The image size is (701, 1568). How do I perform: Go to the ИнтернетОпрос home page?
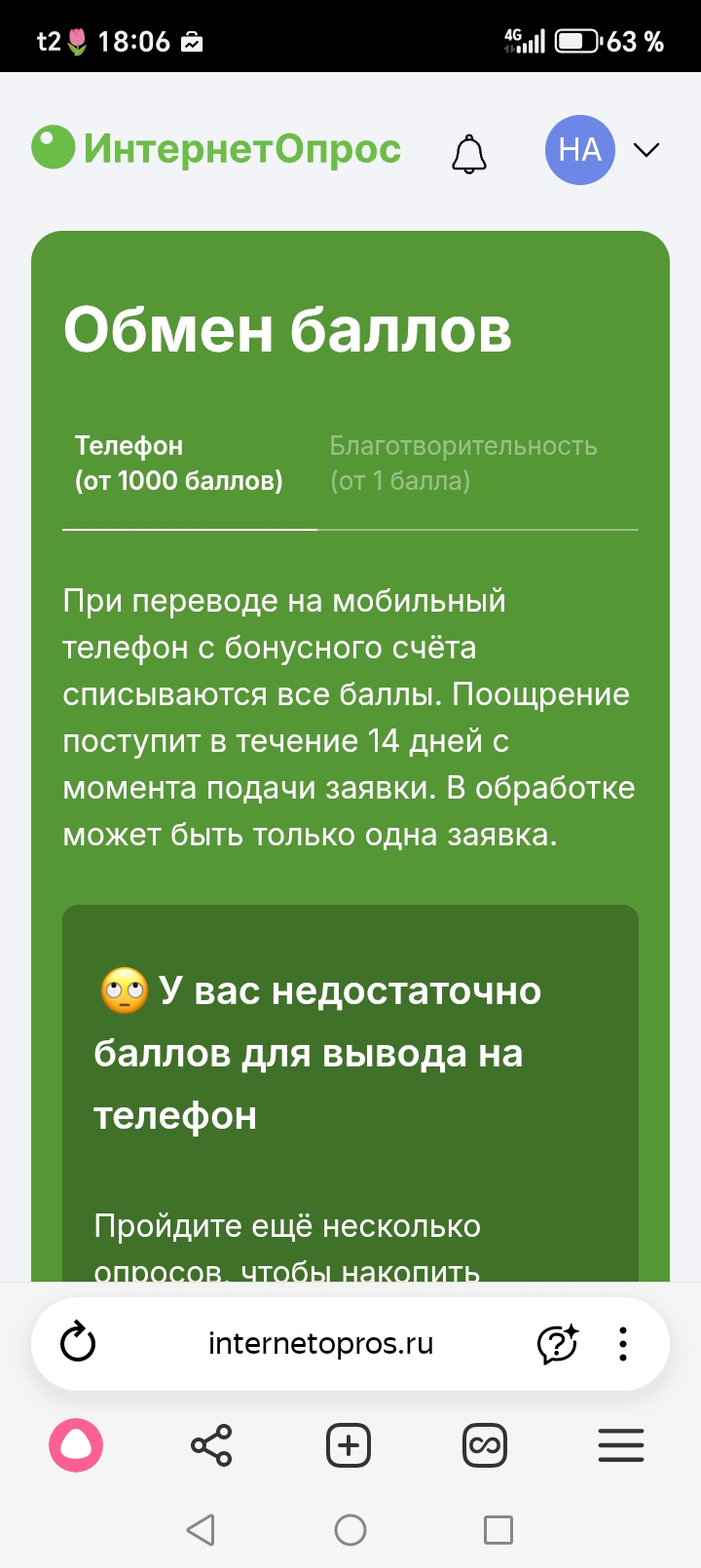click(216, 149)
